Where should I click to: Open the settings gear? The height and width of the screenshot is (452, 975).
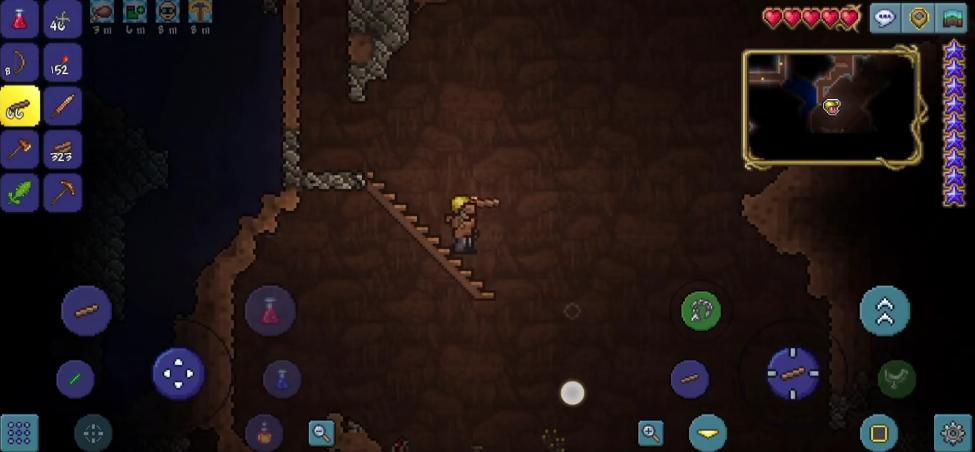(x=952, y=433)
